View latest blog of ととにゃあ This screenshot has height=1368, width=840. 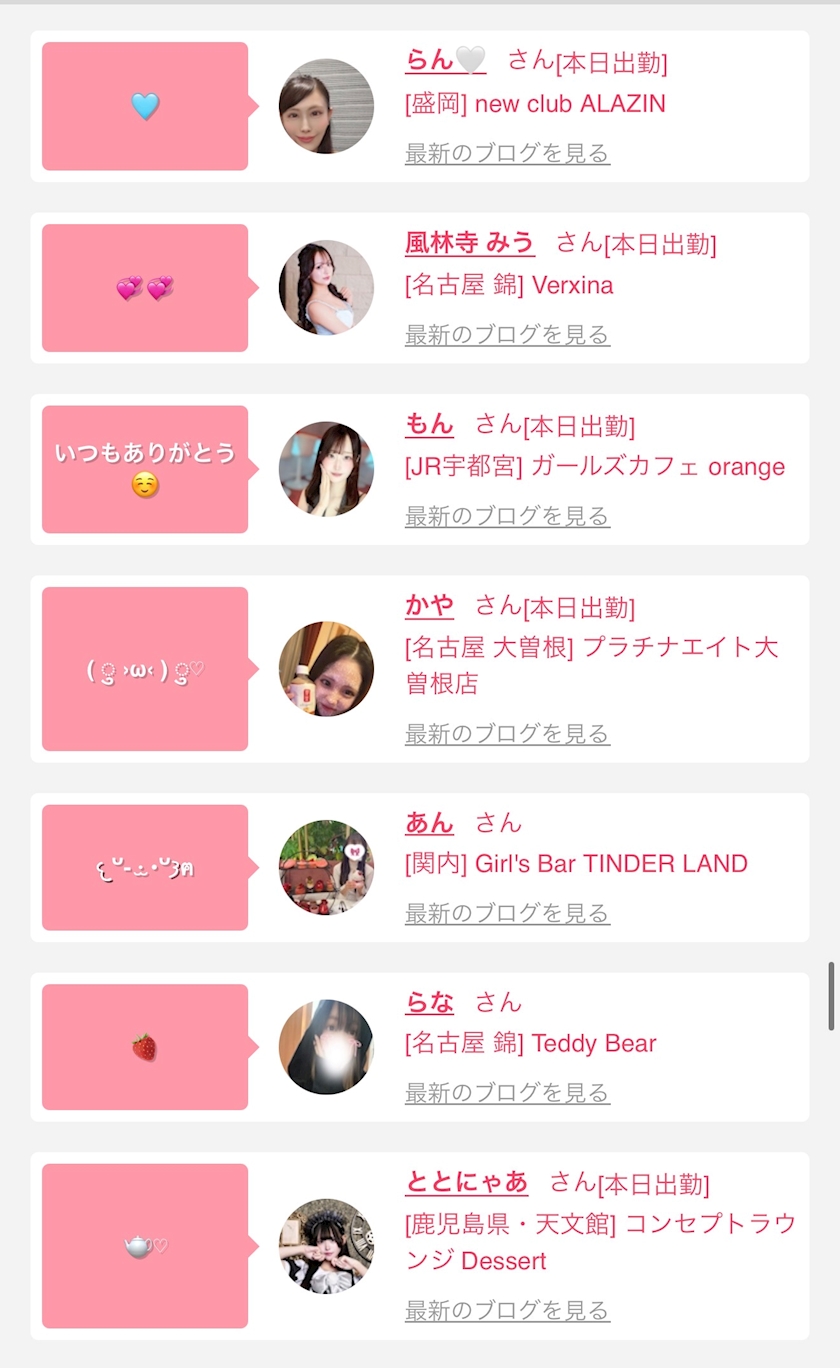click(x=507, y=1310)
